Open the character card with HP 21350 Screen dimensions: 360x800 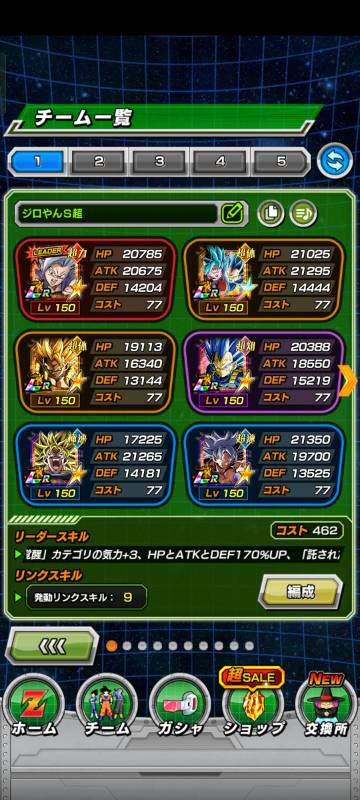point(264,465)
